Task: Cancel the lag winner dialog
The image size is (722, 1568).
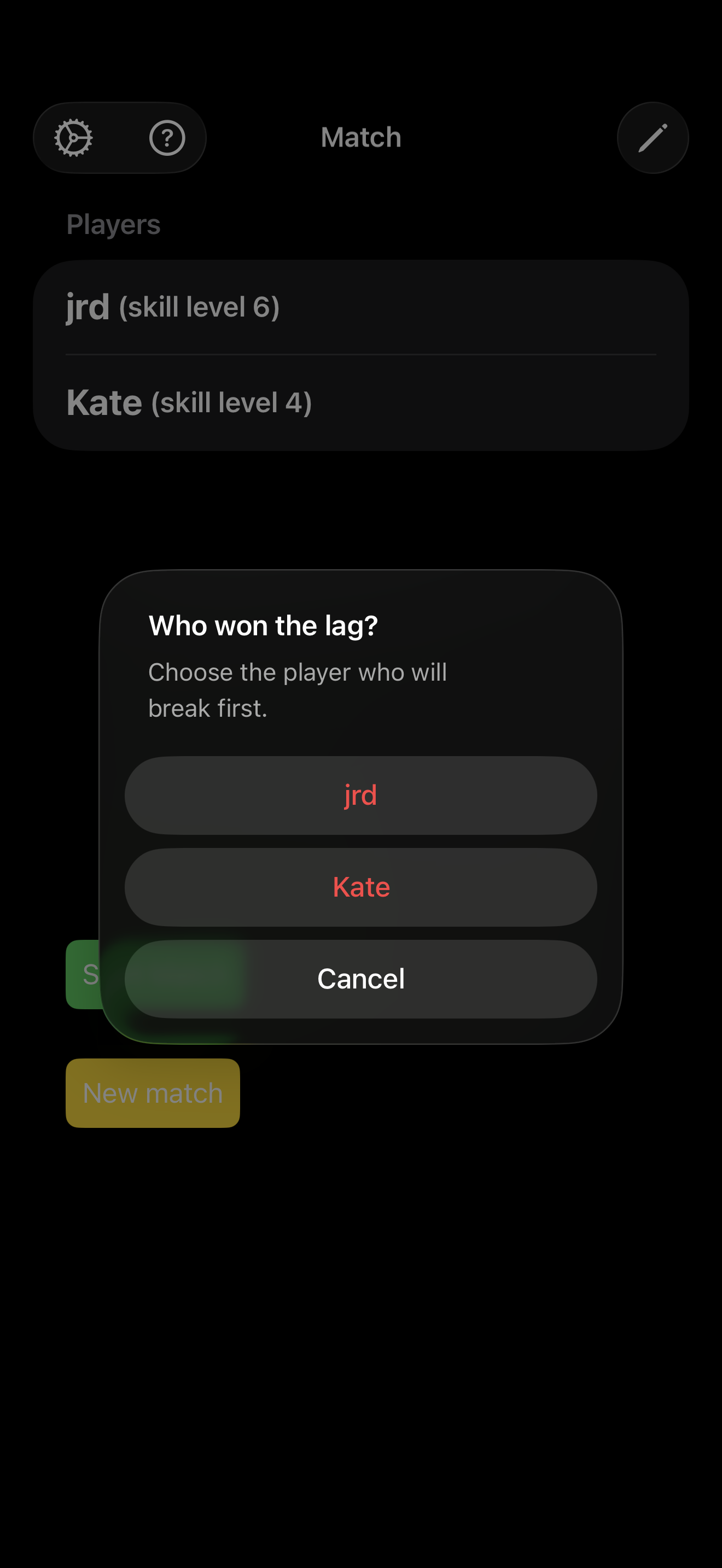Action: click(x=360, y=979)
